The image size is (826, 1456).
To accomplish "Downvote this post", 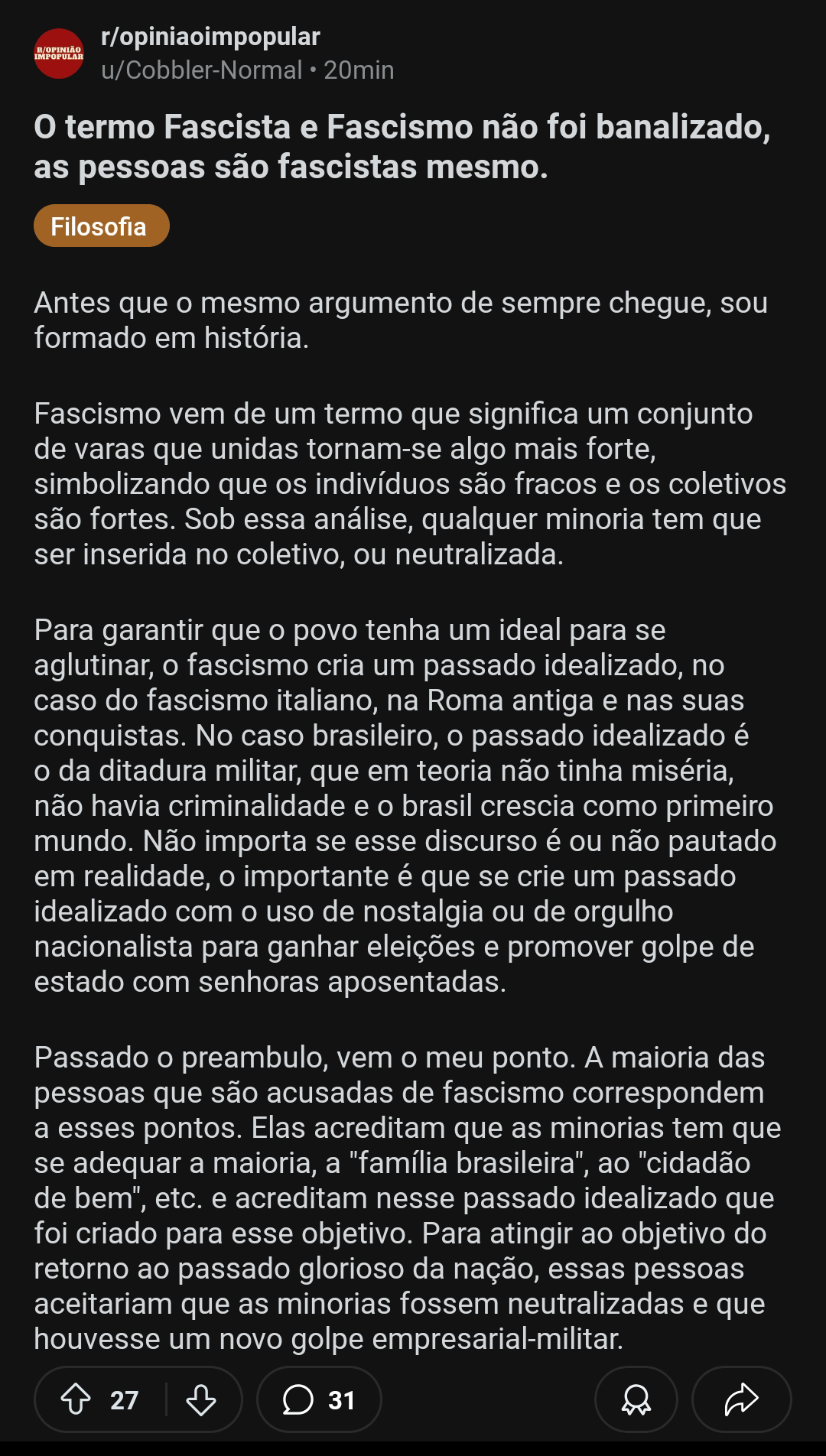I will pos(201,1399).
